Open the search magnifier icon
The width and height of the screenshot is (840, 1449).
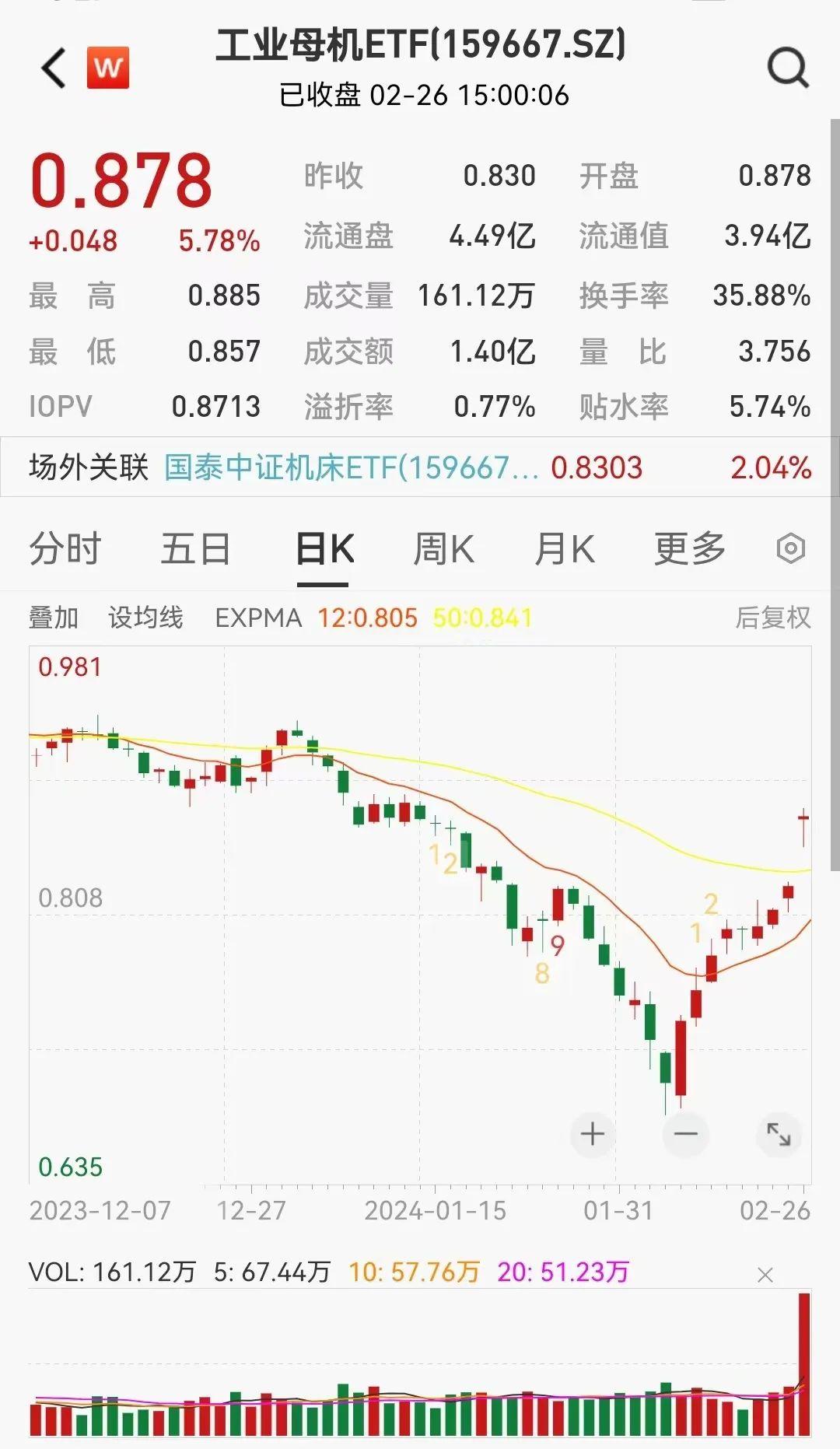[788, 68]
